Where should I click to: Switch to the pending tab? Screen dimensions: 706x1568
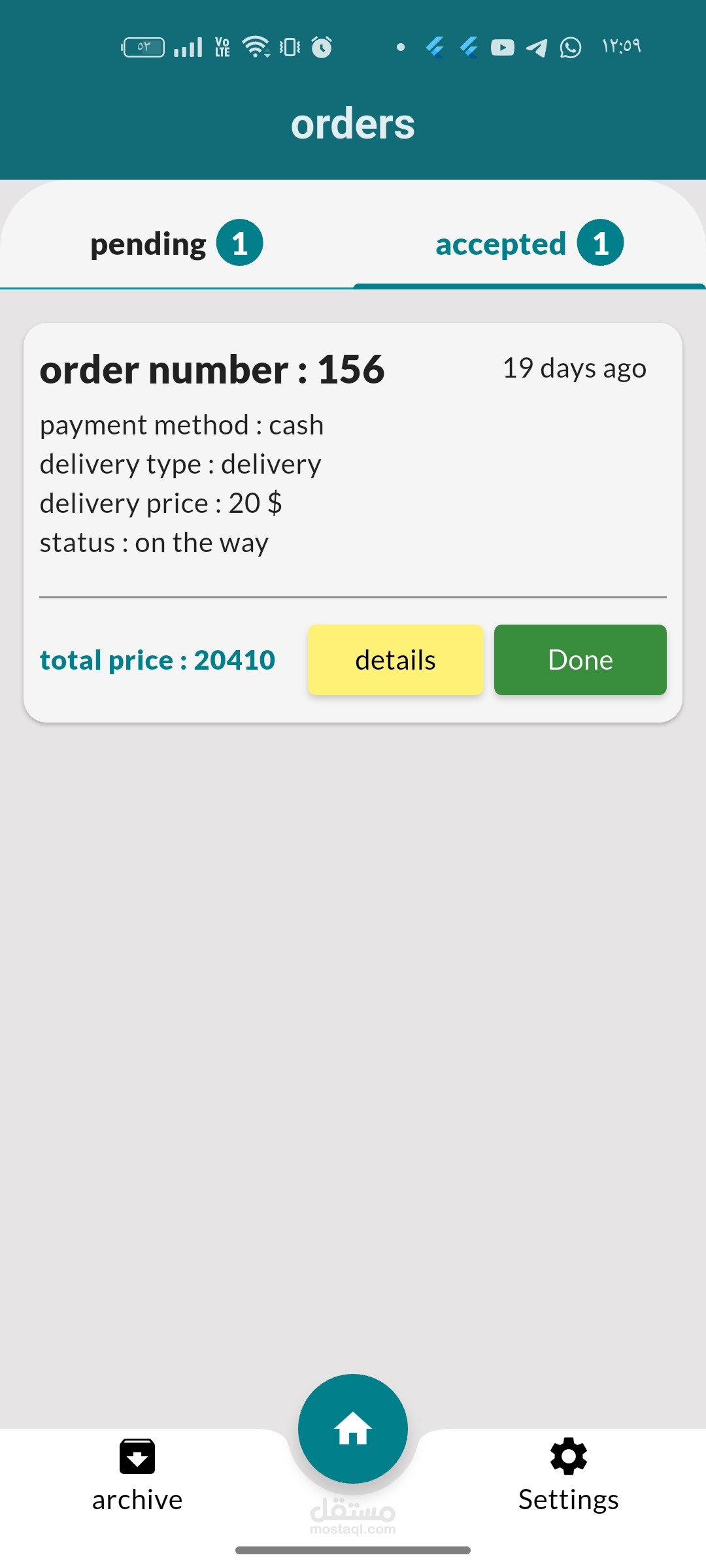[x=176, y=244]
